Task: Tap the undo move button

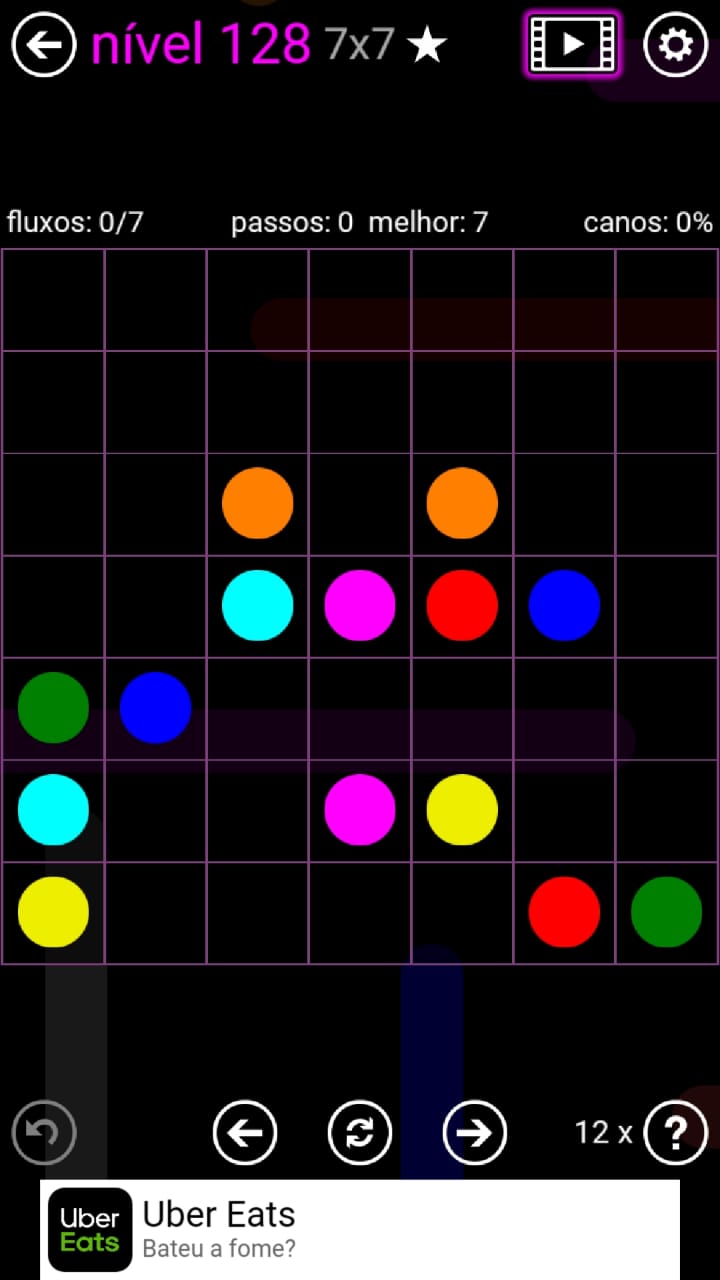Action: (x=44, y=1132)
